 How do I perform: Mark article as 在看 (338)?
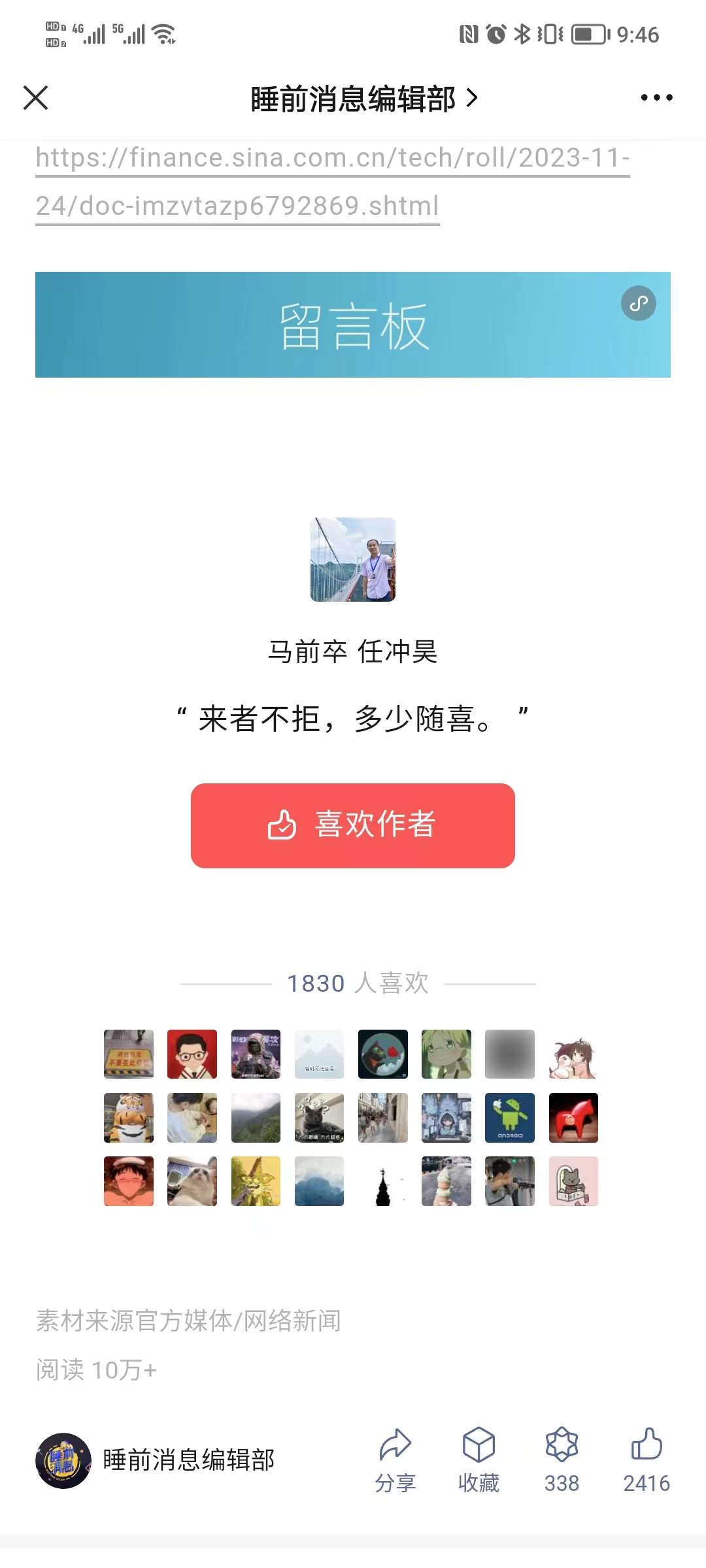click(562, 1460)
